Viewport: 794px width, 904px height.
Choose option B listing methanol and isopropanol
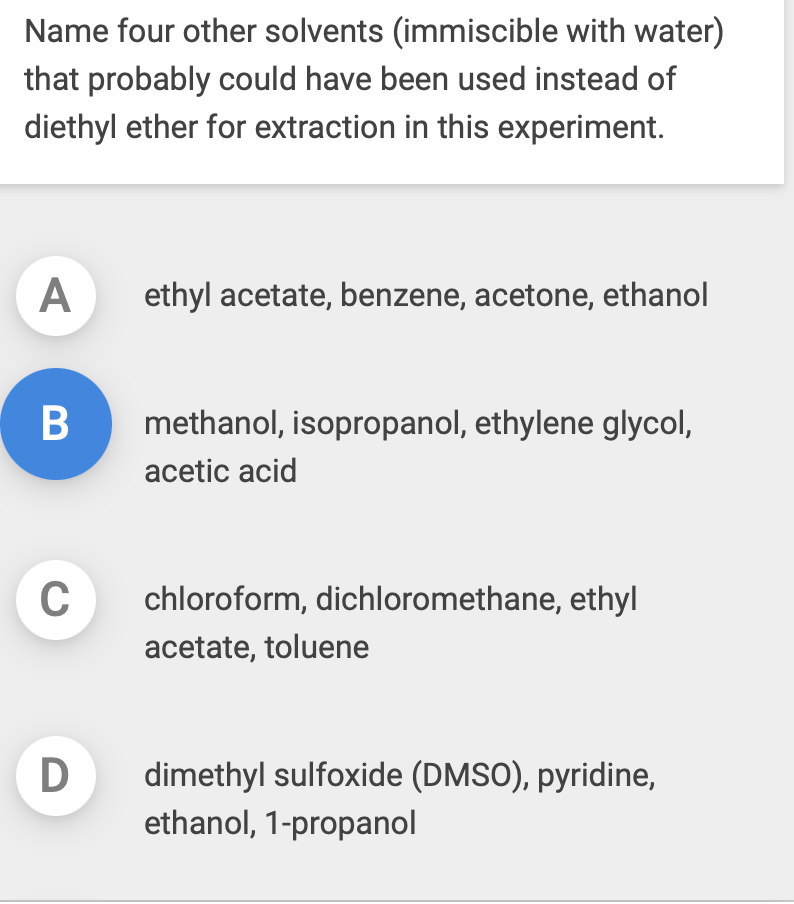click(x=56, y=424)
